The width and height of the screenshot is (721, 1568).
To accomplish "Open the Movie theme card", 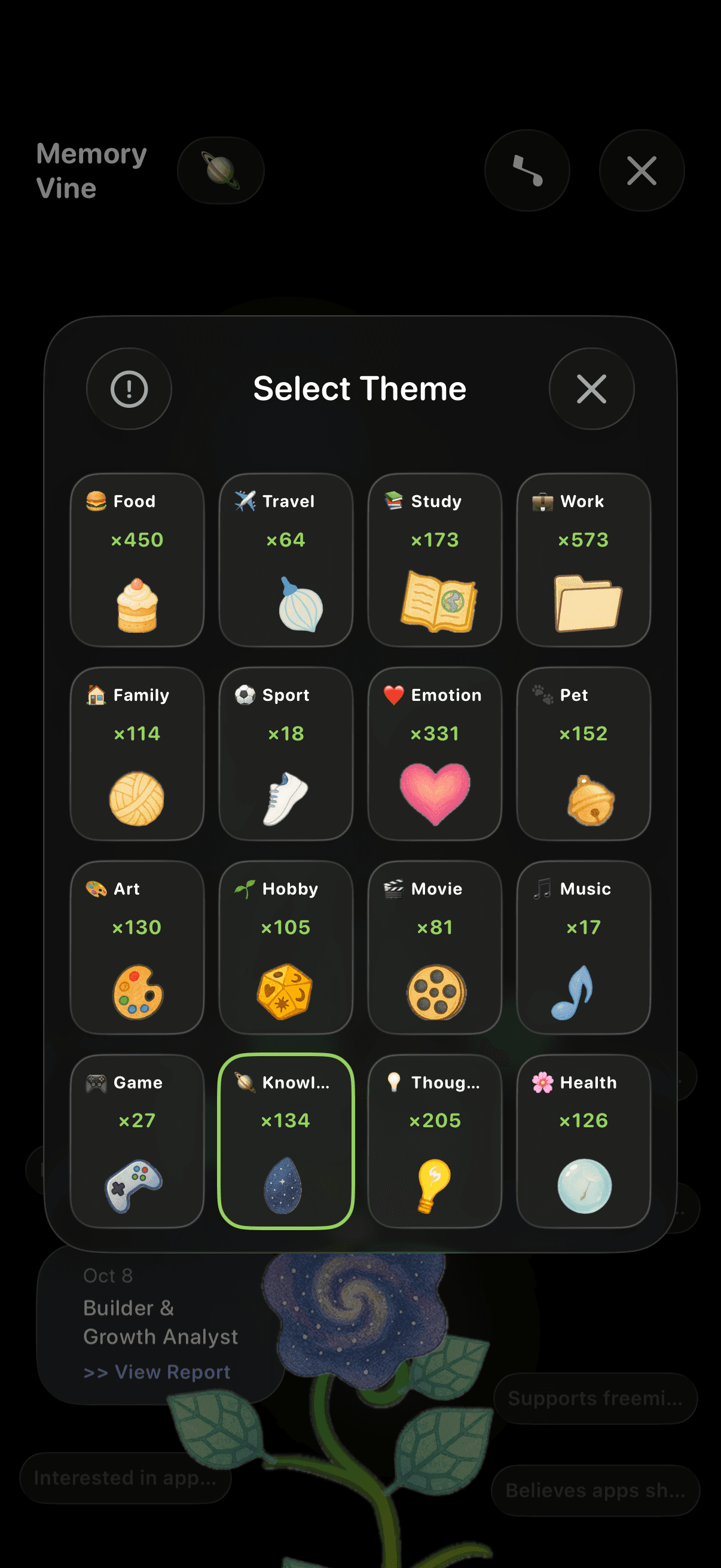I will (x=435, y=947).
